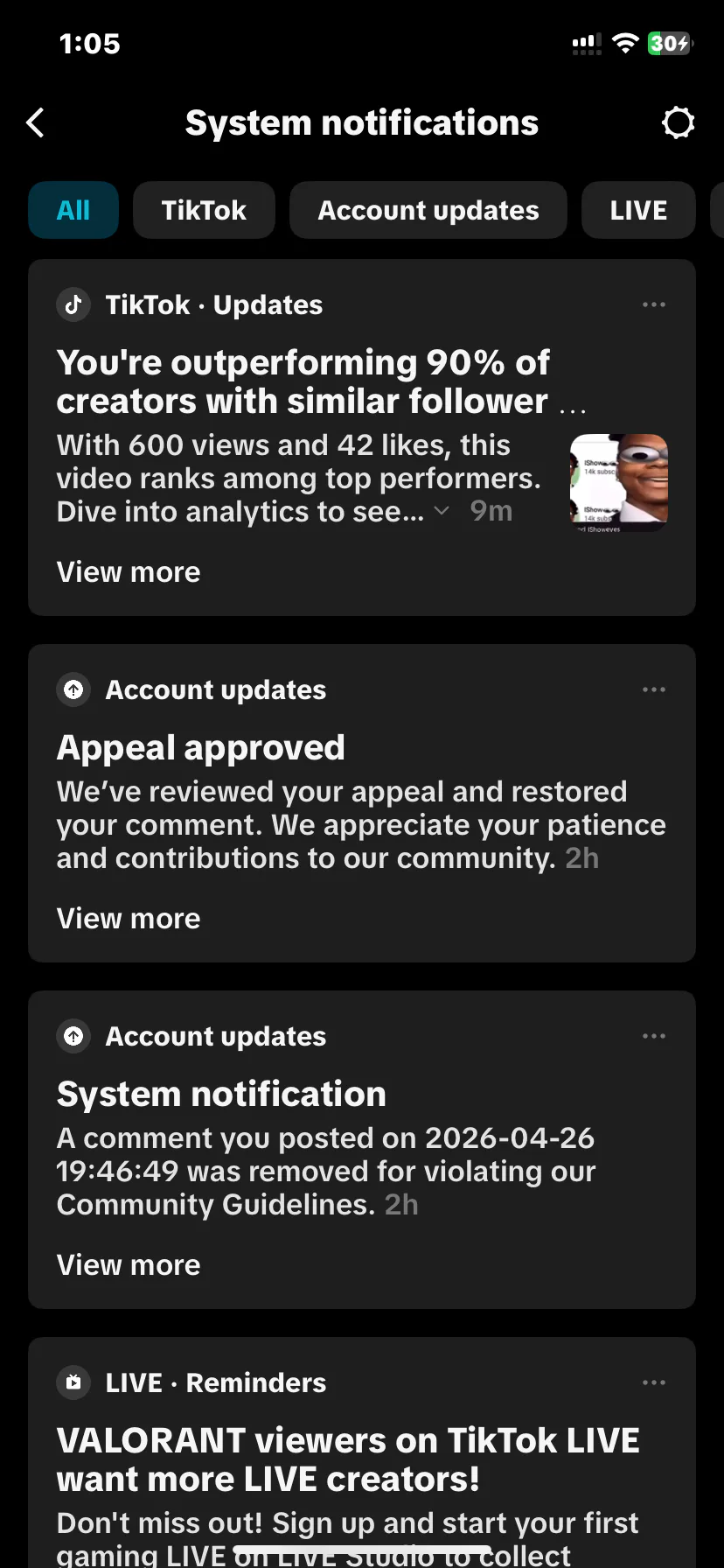Image resolution: width=724 pixels, height=1568 pixels.
Task: Filter by Account updates
Action: click(428, 211)
